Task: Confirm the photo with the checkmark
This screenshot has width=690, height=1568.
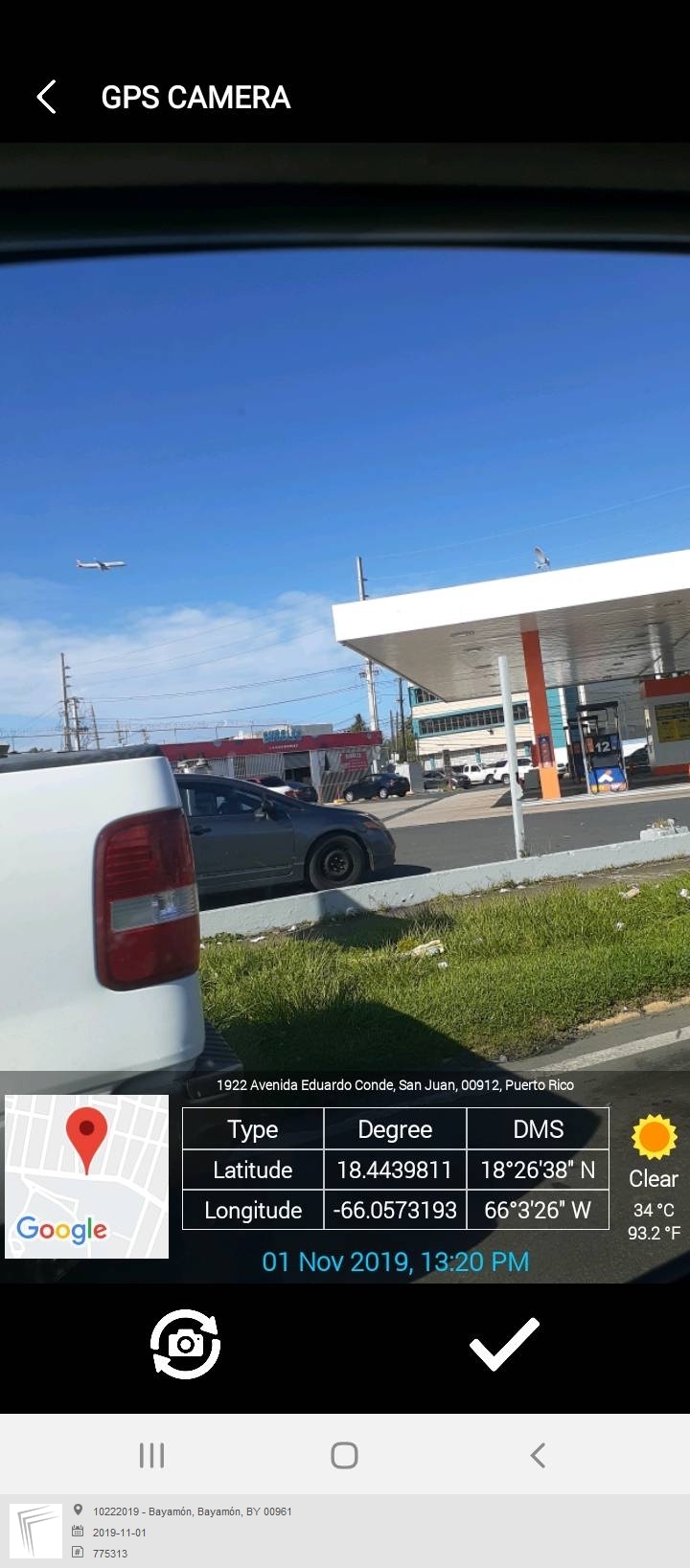Action: tap(504, 1344)
